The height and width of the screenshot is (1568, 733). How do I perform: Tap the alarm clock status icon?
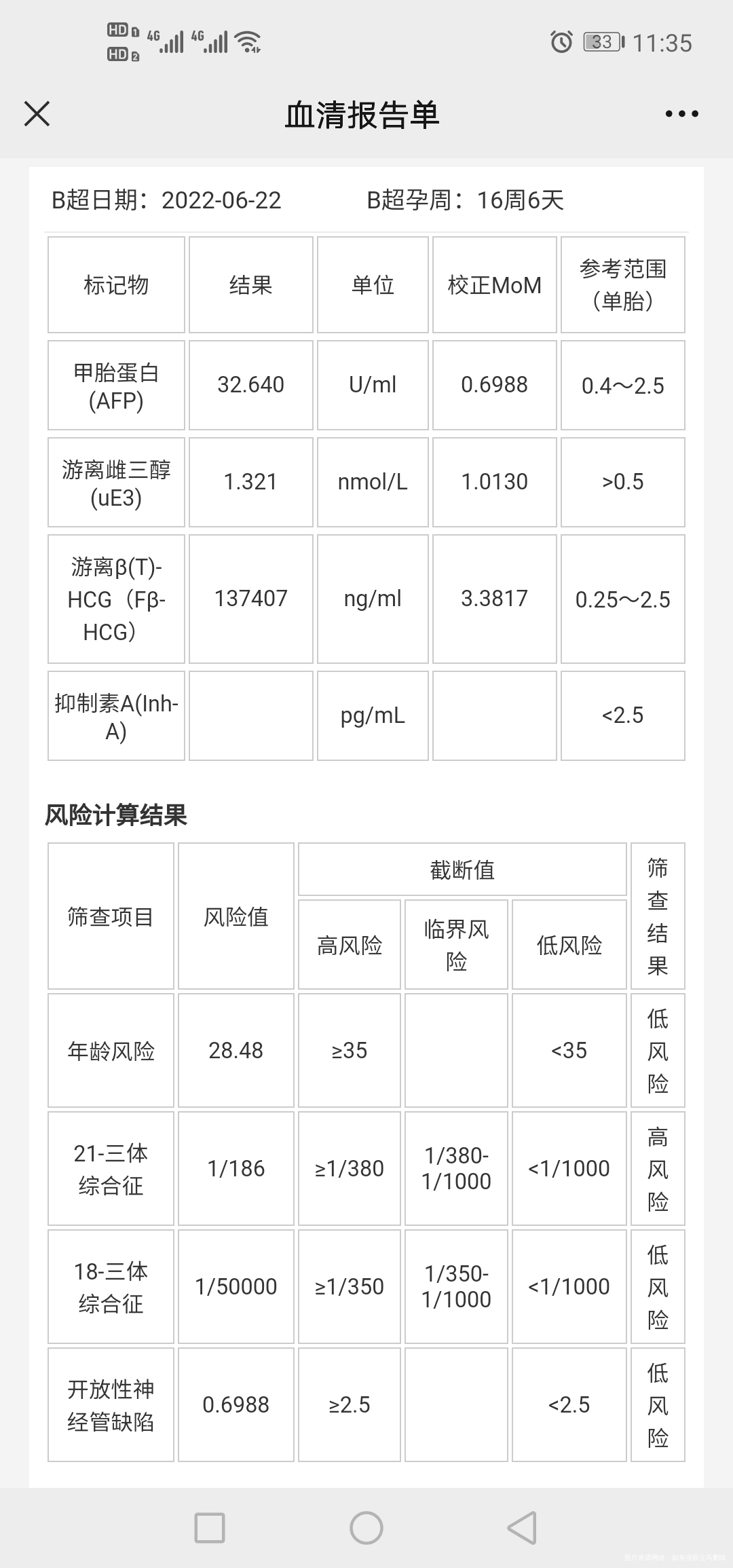pyautogui.click(x=561, y=43)
